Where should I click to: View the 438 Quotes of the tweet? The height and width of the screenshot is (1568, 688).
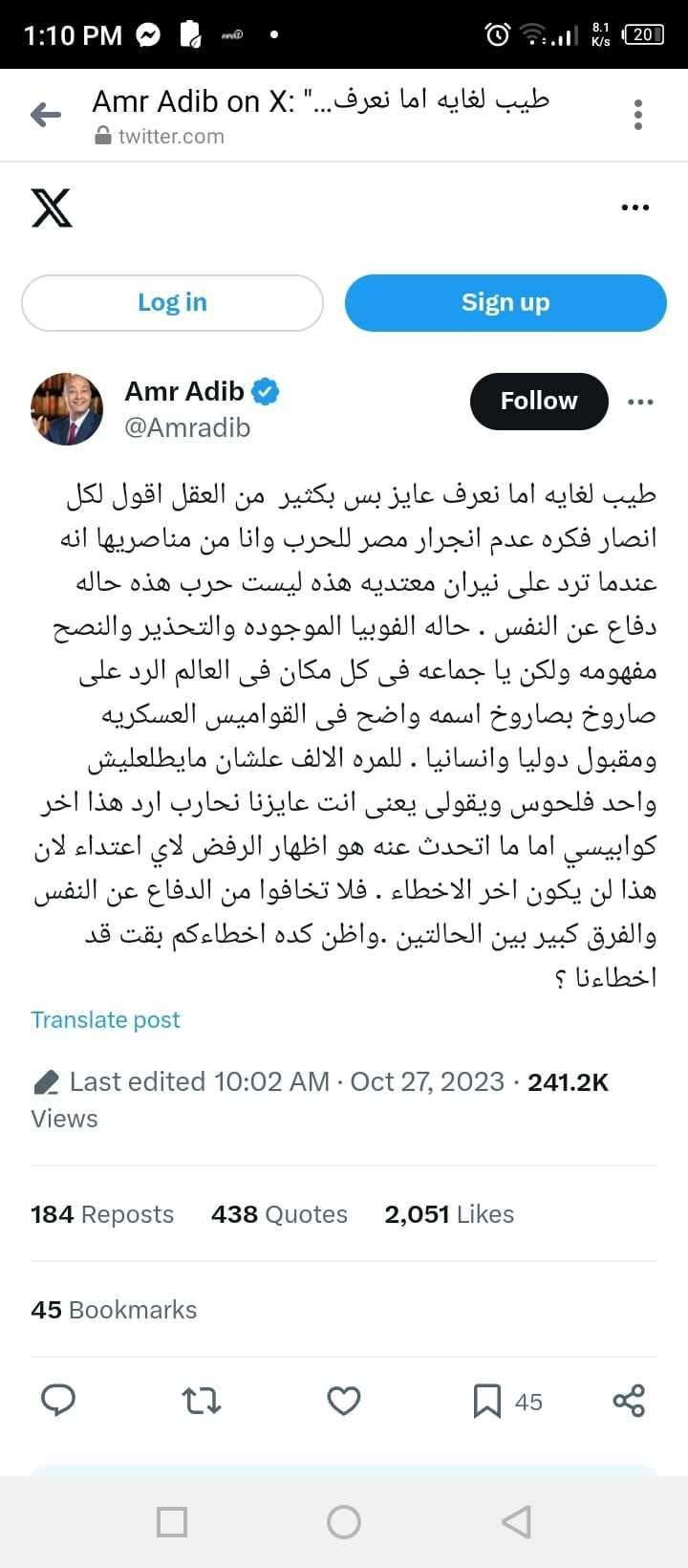click(278, 1213)
